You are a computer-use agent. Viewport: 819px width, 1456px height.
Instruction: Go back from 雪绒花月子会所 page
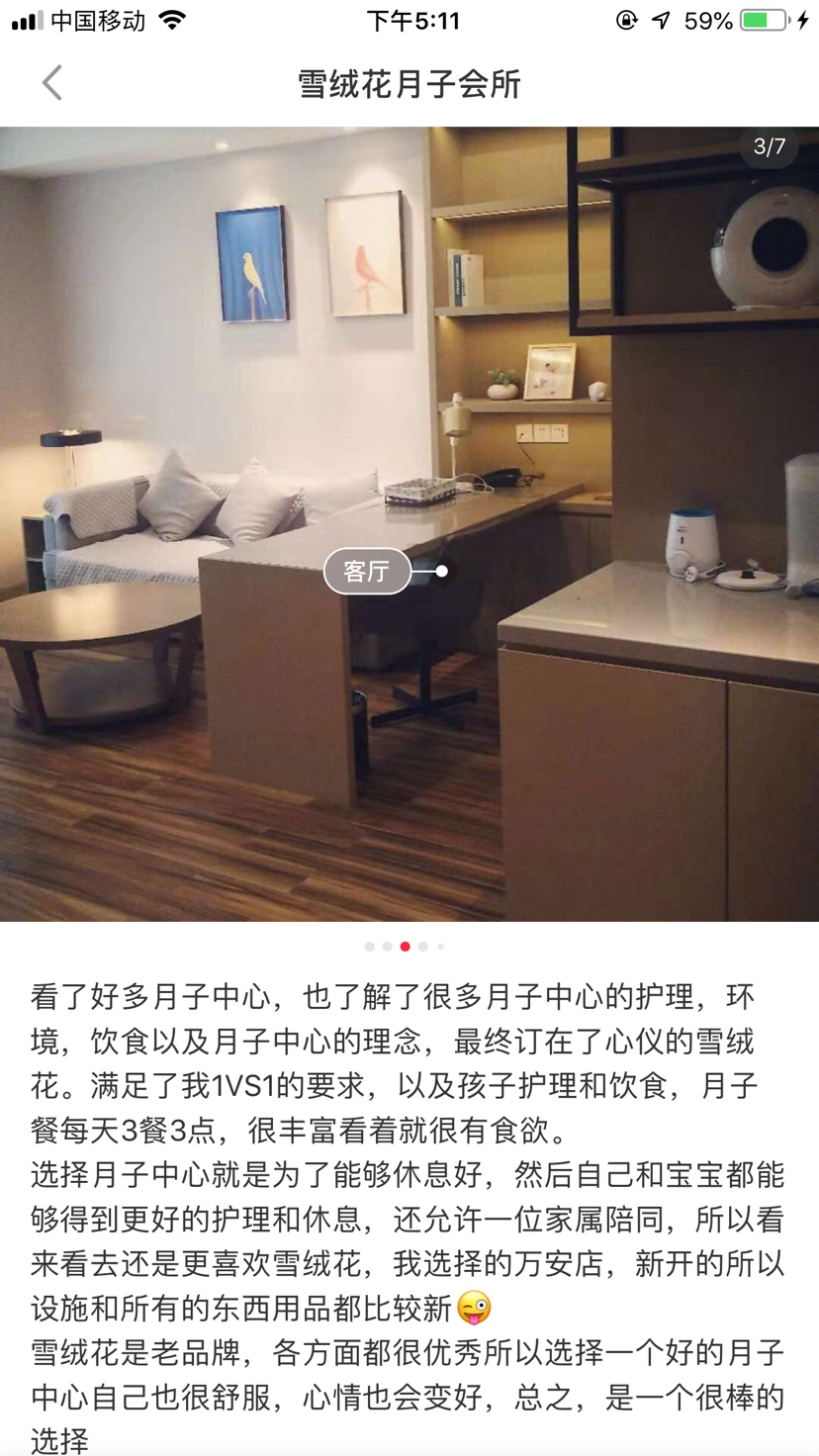(x=52, y=83)
